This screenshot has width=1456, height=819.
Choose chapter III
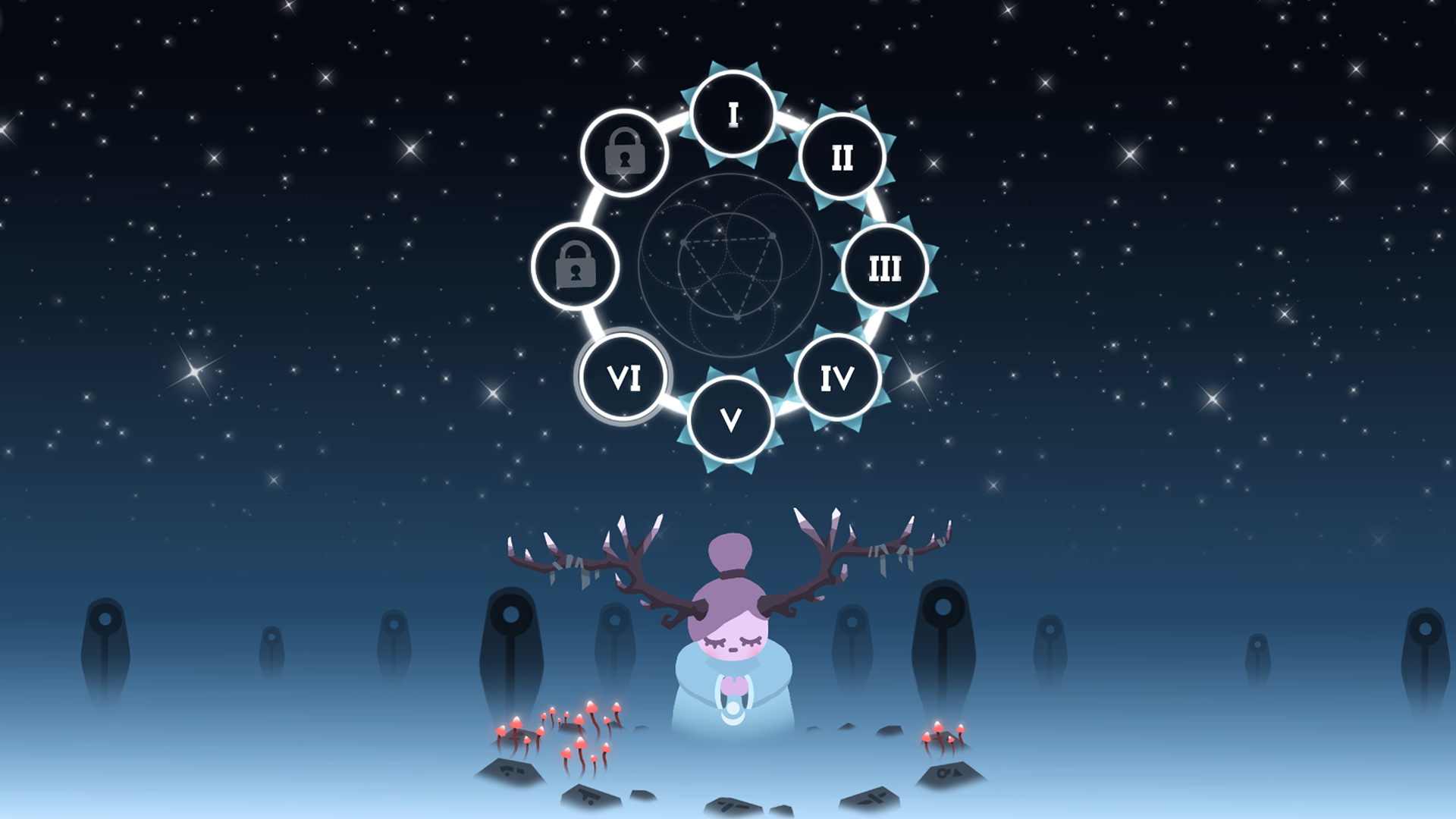[x=884, y=268]
